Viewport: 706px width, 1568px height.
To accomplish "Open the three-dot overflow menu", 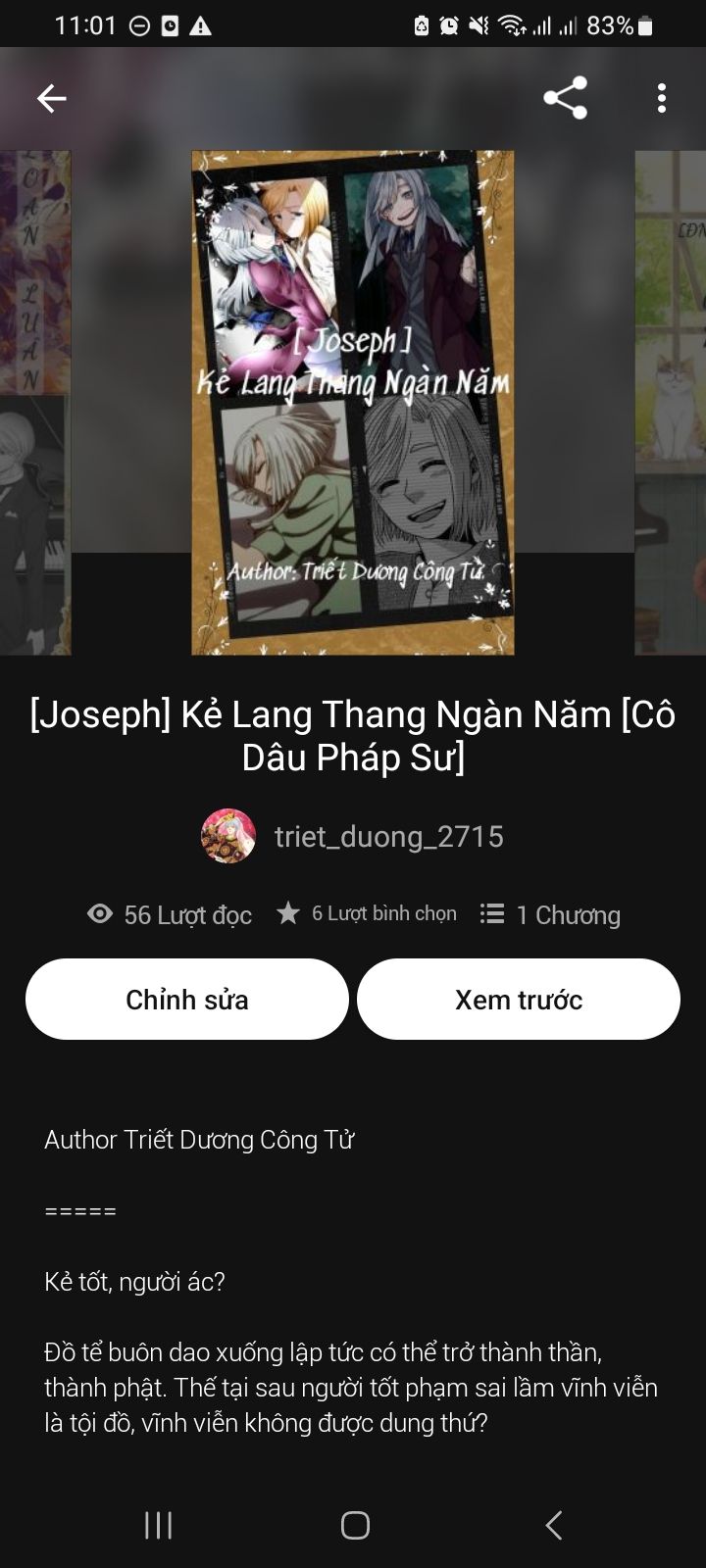I will click(x=662, y=98).
